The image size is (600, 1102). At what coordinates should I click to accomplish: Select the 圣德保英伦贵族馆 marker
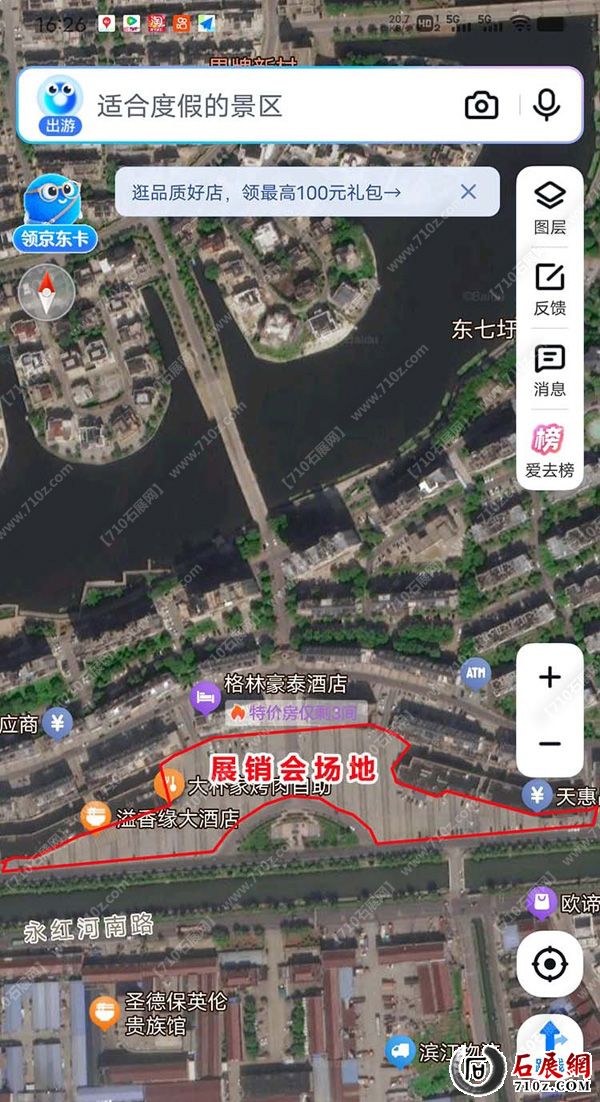(104, 1012)
